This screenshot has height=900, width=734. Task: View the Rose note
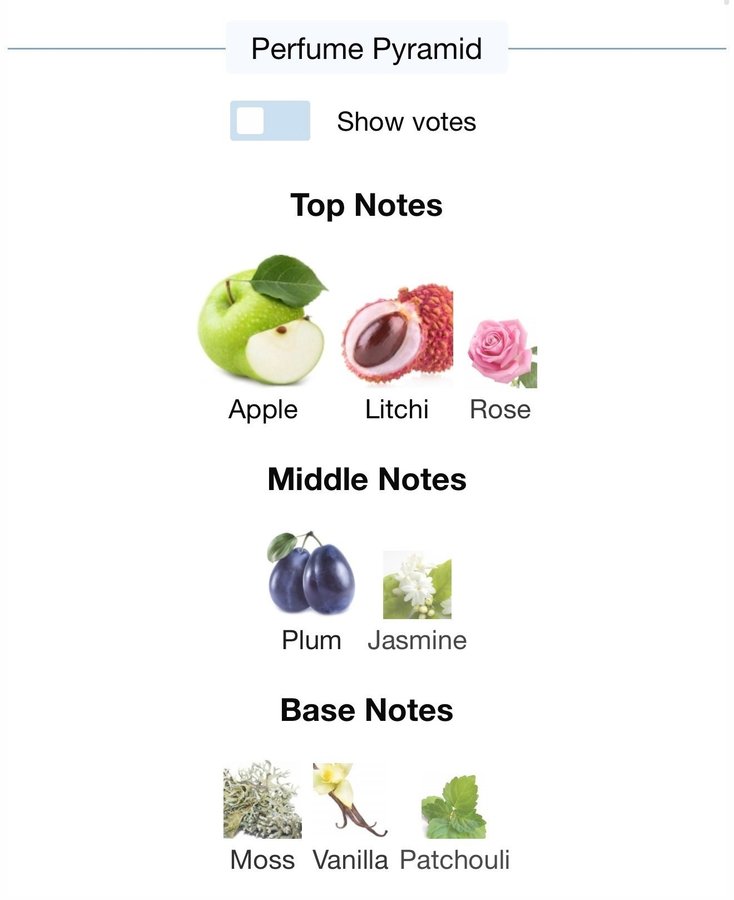point(501,353)
